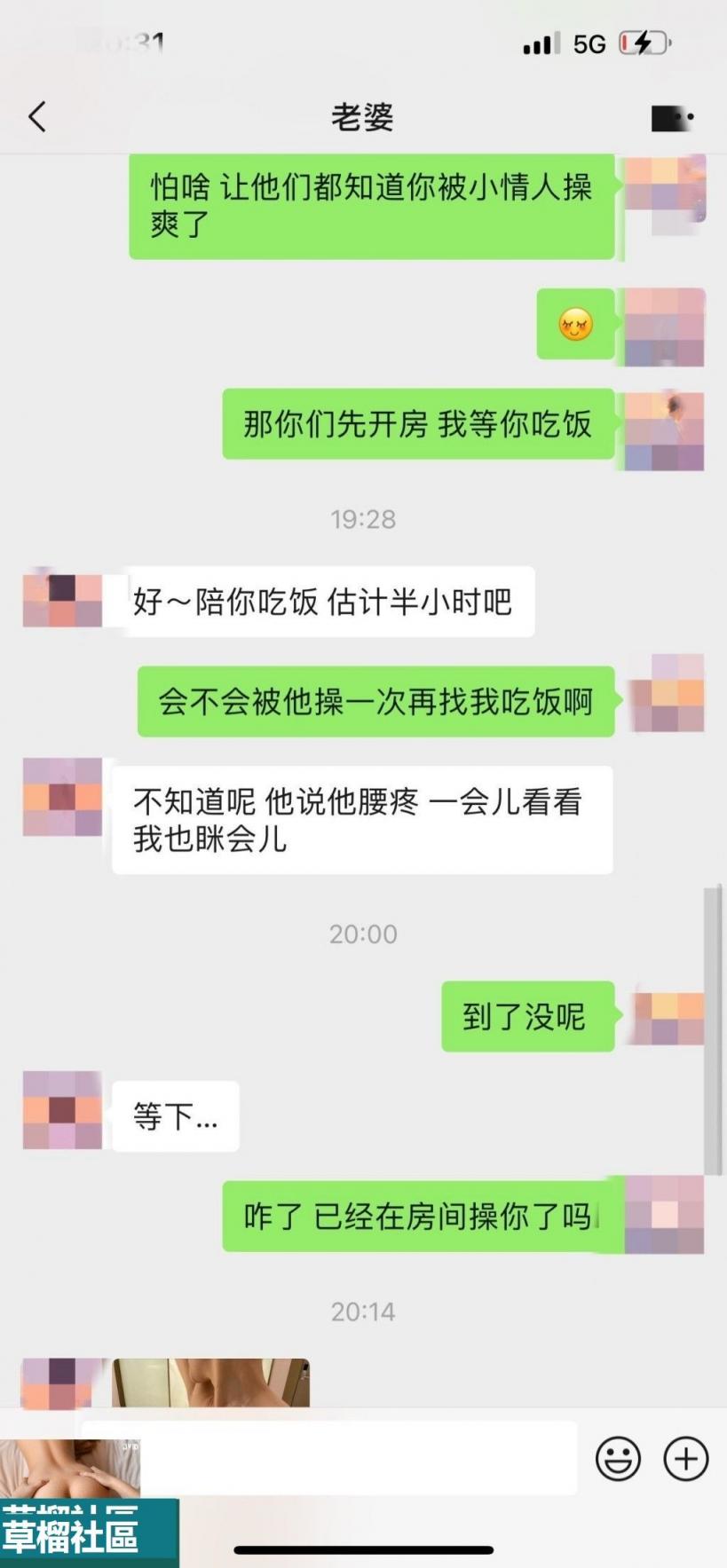Image resolution: width=727 pixels, height=1568 pixels.
Task: Open contact avatar beside the "等下..." message
Action: (x=62, y=1110)
